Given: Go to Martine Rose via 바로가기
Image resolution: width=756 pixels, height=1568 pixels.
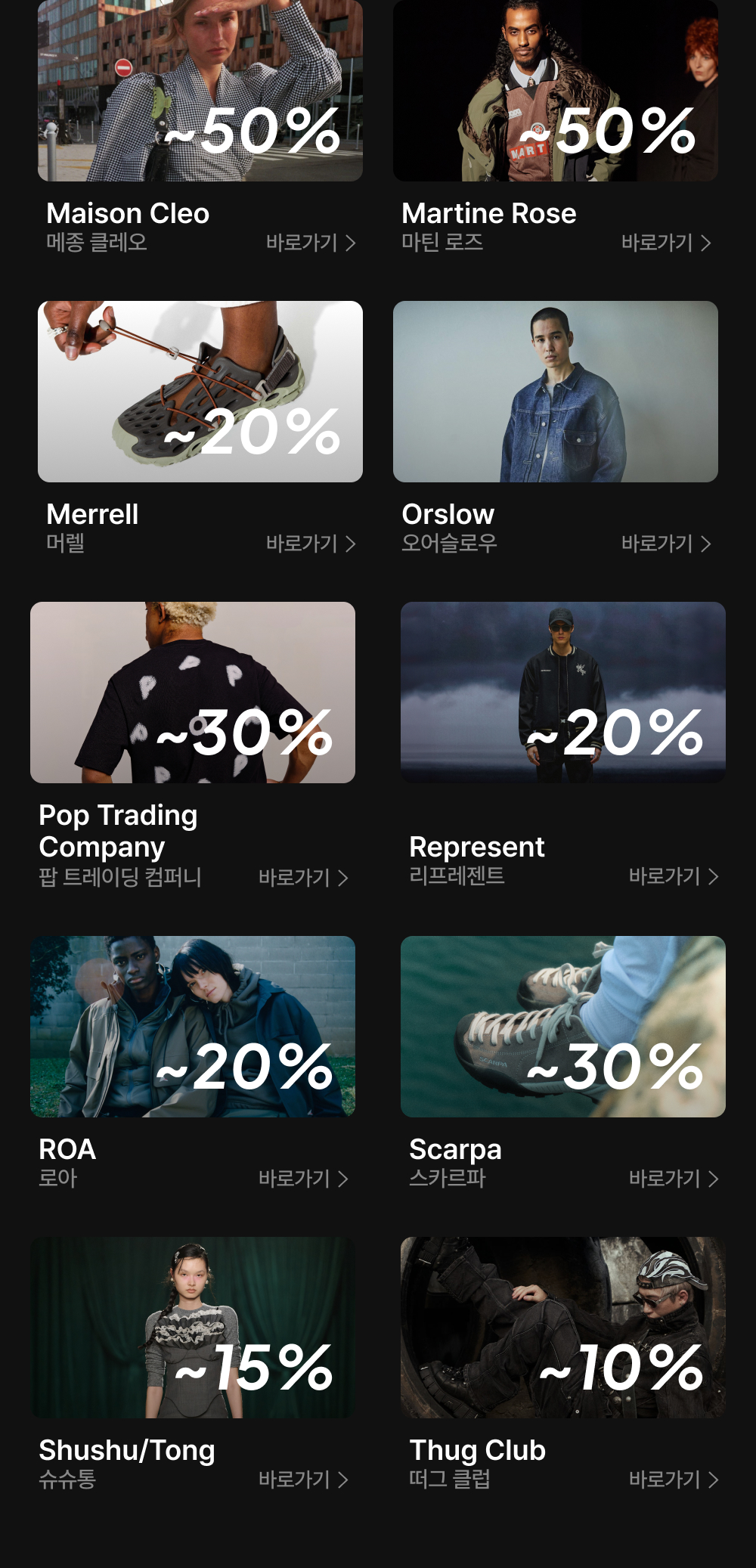Looking at the screenshot, I should click(x=666, y=243).
